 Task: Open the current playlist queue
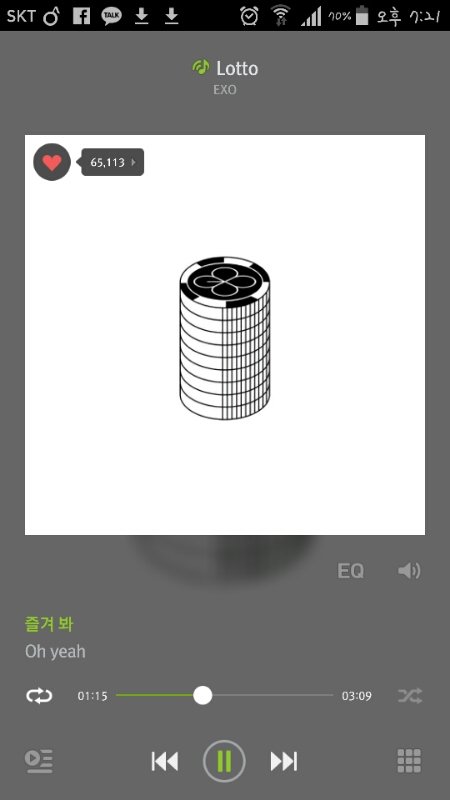[x=39, y=761]
